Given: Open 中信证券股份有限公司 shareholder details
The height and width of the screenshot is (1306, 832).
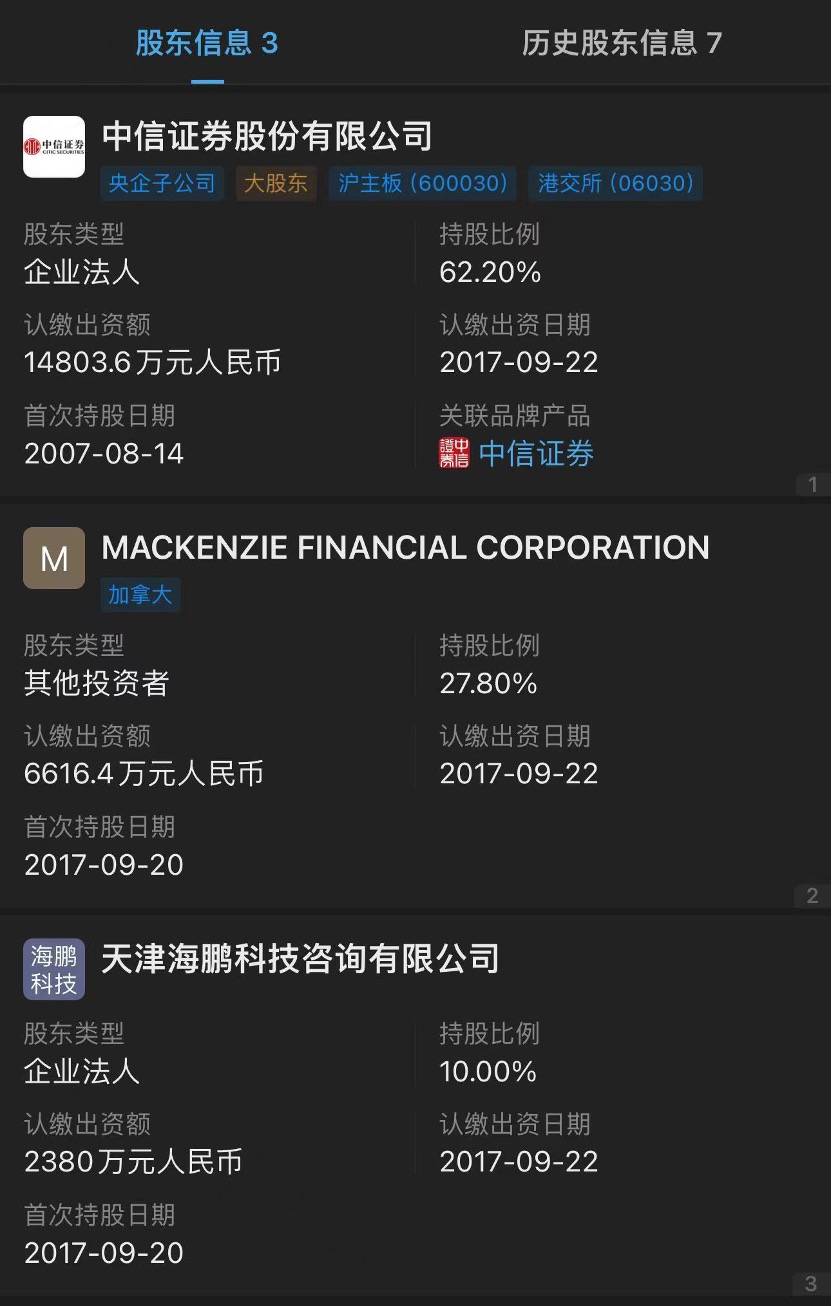Looking at the screenshot, I should pos(267,136).
